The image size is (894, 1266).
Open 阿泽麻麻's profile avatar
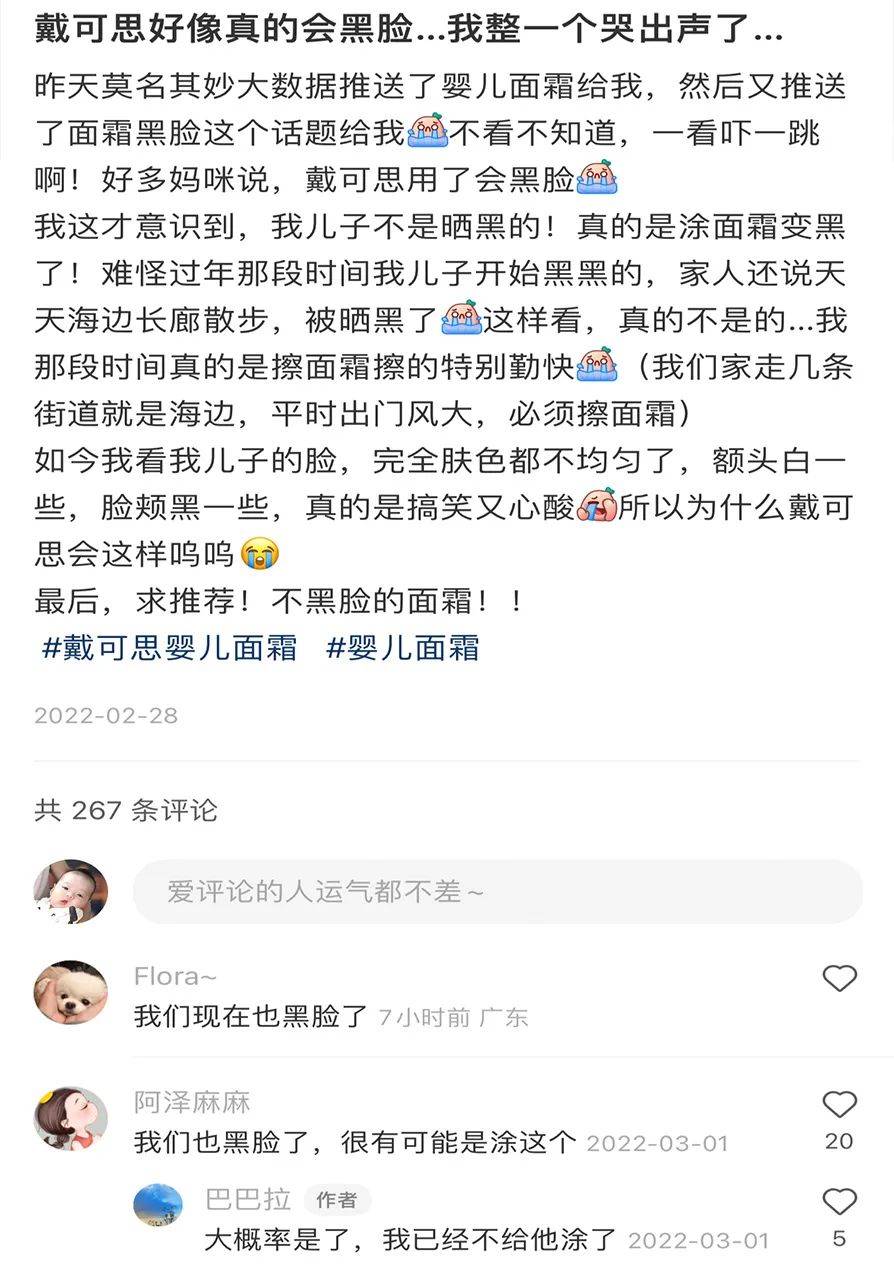coord(70,1118)
